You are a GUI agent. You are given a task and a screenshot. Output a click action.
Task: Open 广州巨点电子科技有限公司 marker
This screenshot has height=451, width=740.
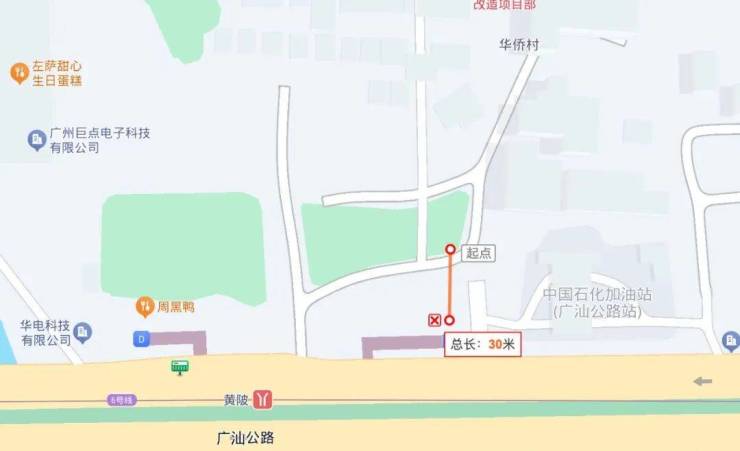click(x=37, y=139)
